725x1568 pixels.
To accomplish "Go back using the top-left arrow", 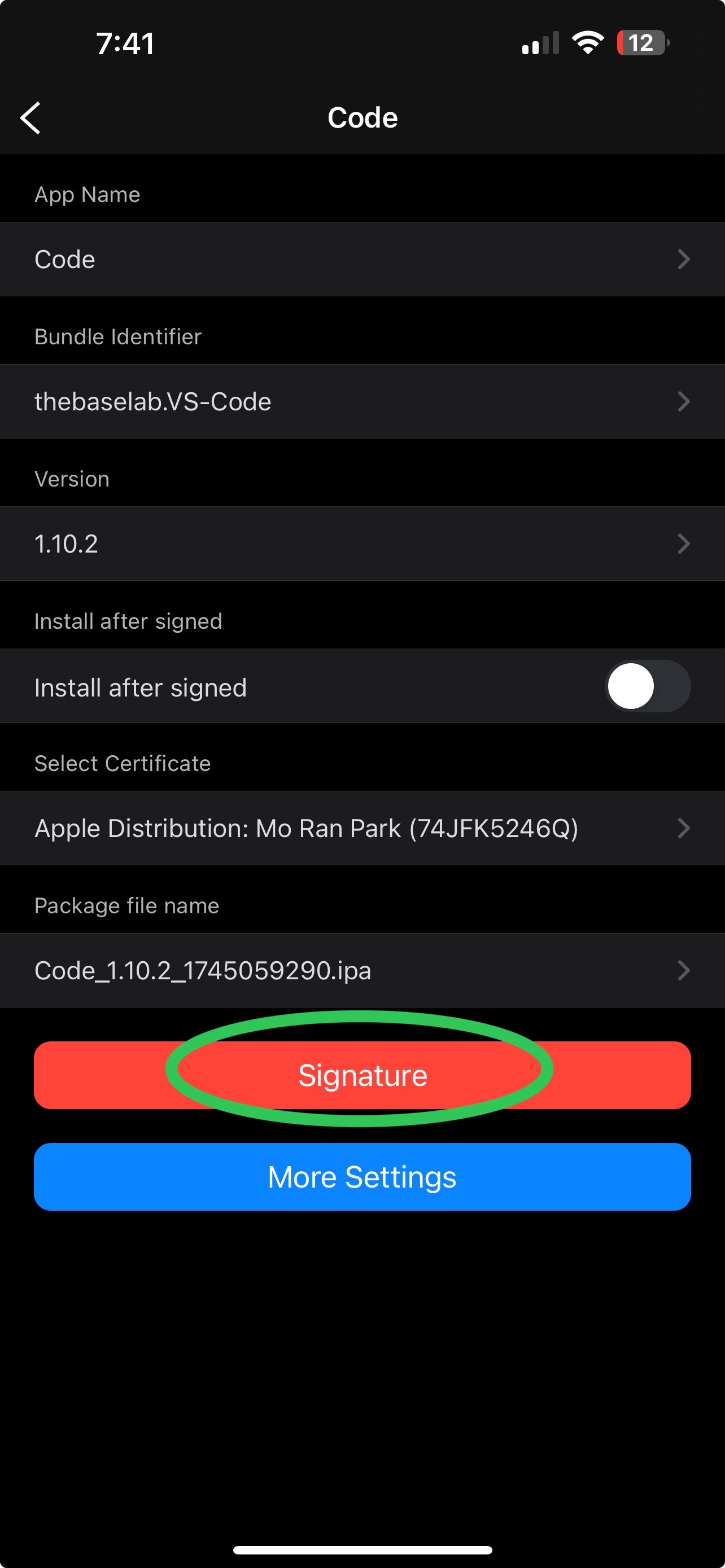I will pyautogui.click(x=30, y=117).
